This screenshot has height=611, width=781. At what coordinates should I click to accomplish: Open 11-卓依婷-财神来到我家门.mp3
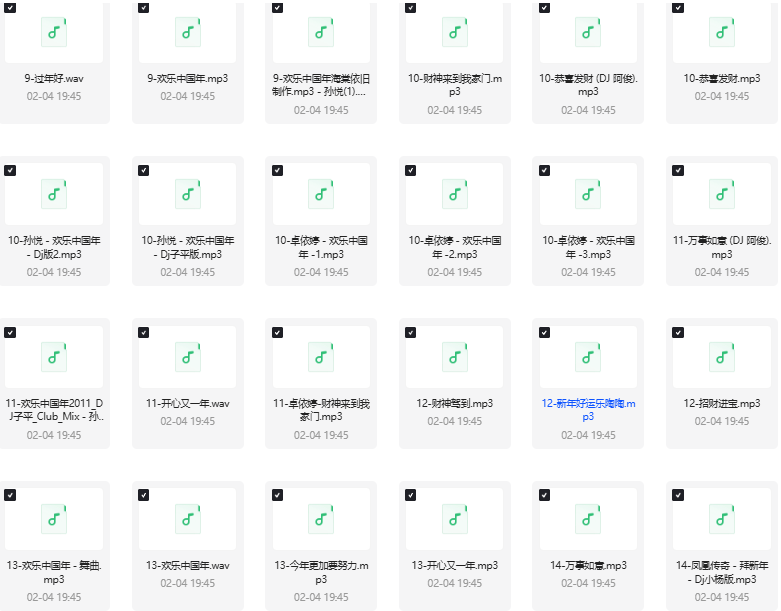[x=321, y=356]
